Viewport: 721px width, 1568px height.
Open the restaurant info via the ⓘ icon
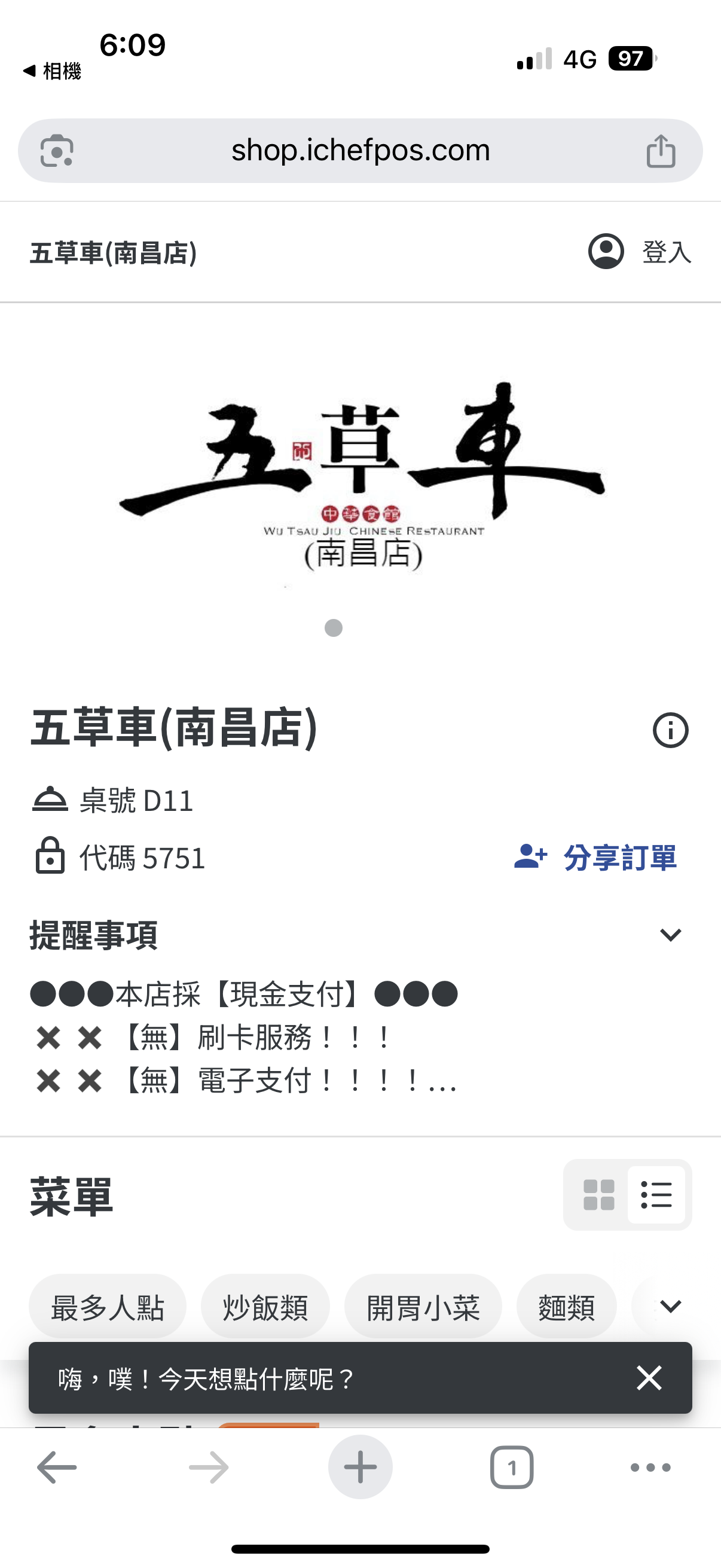tap(670, 730)
